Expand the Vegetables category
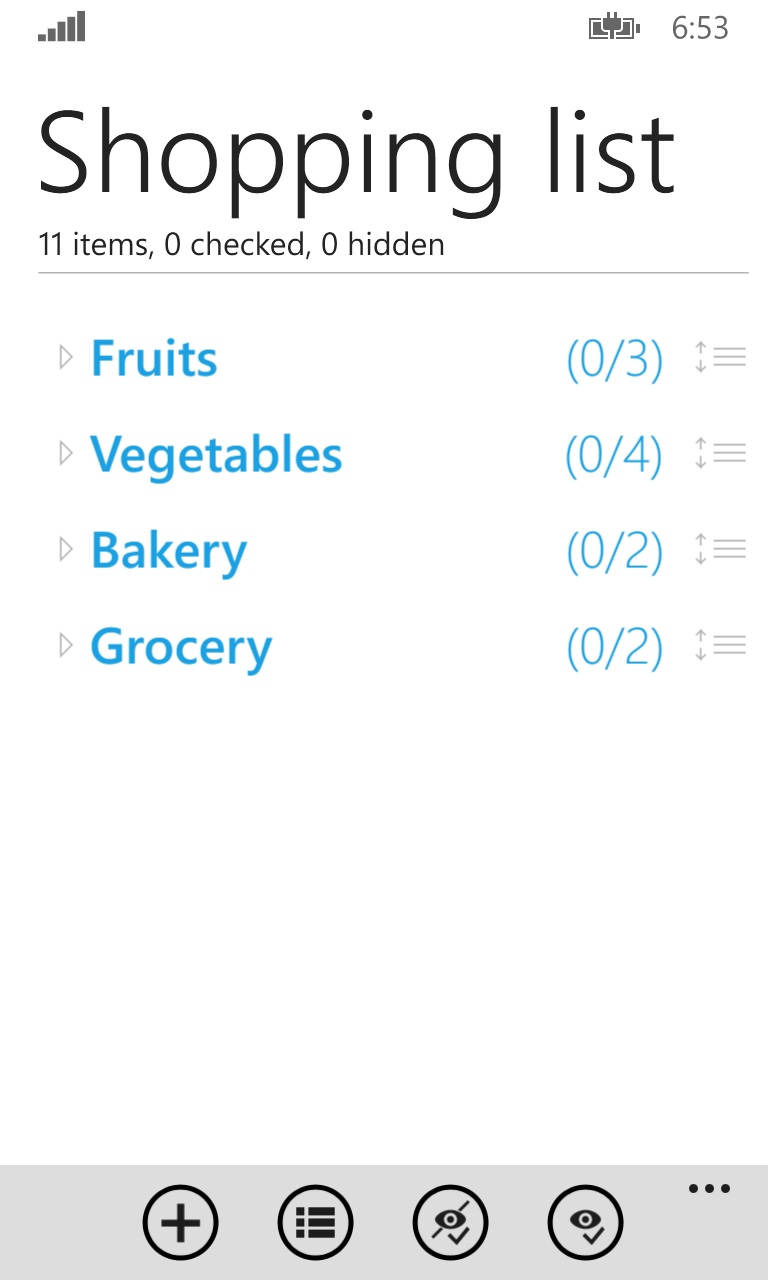Screen dimensions: 768x1280 coord(67,454)
